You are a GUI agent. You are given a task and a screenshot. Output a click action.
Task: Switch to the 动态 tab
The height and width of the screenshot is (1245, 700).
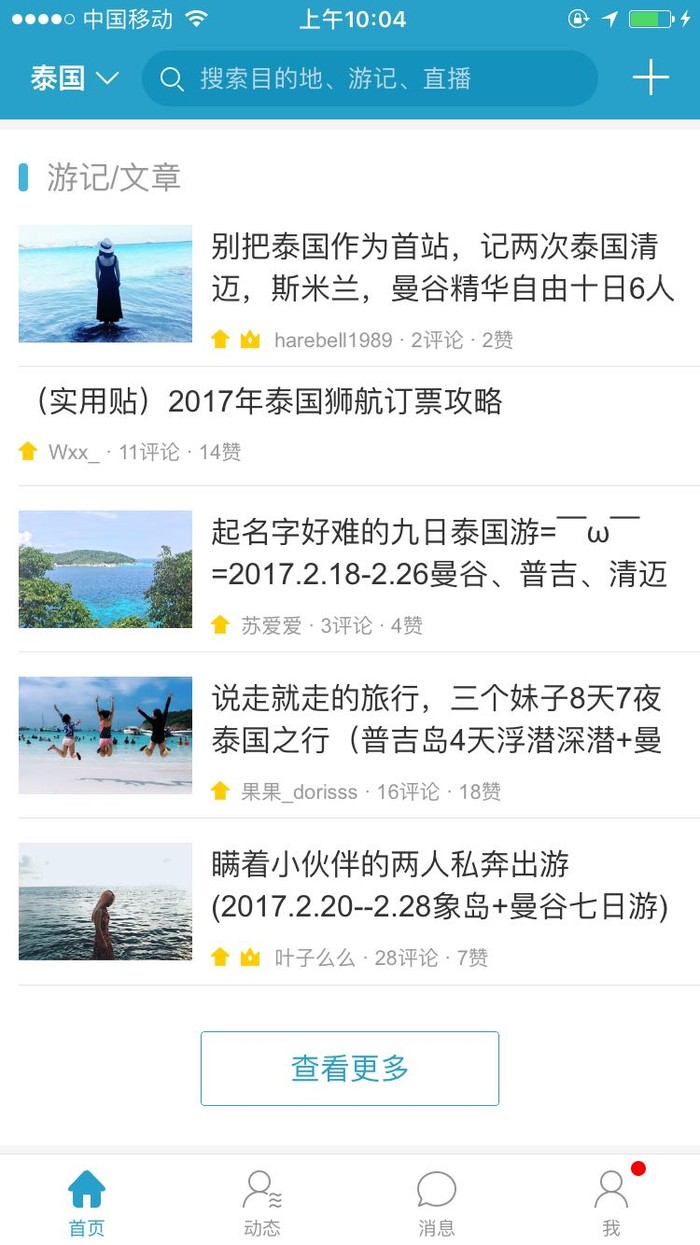pyautogui.click(x=262, y=1203)
